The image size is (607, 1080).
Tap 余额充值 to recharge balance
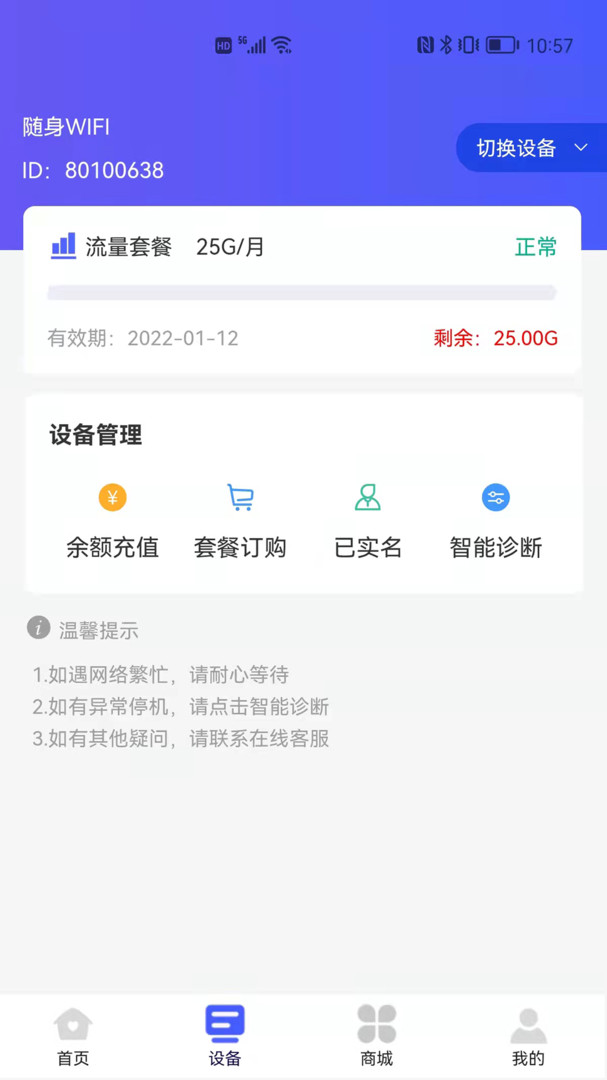click(113, 522)
